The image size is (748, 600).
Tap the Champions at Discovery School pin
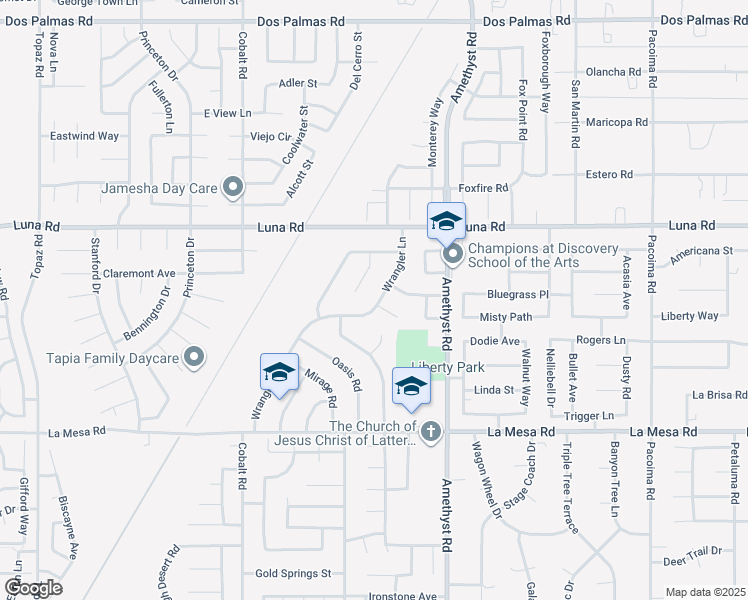(x=453, y=255)
